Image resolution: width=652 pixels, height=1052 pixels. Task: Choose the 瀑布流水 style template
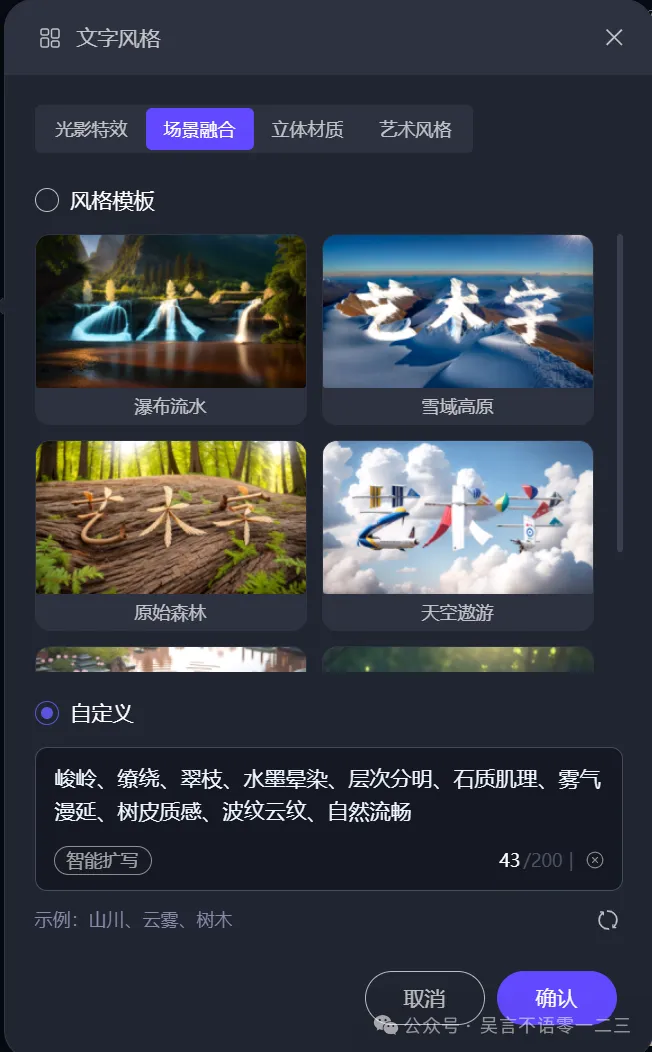pos(171,328)
